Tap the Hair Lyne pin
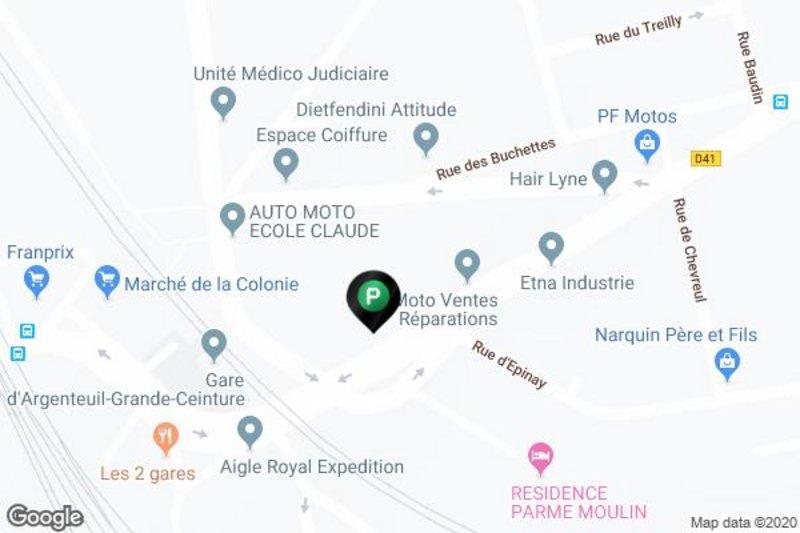This screenshot has width=800, height=533. coord(604,176)
